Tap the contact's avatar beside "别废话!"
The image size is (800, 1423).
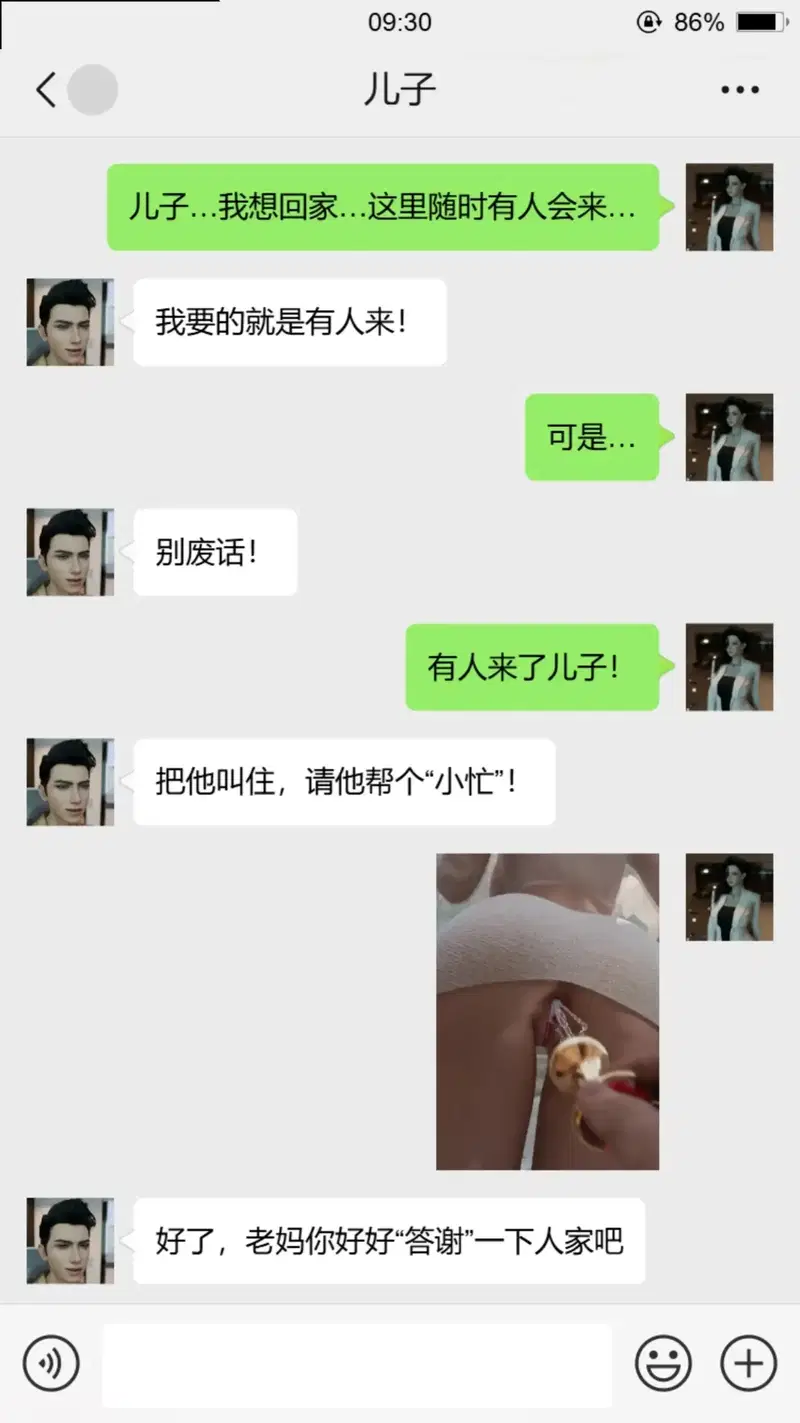click(x=70, y=552)
